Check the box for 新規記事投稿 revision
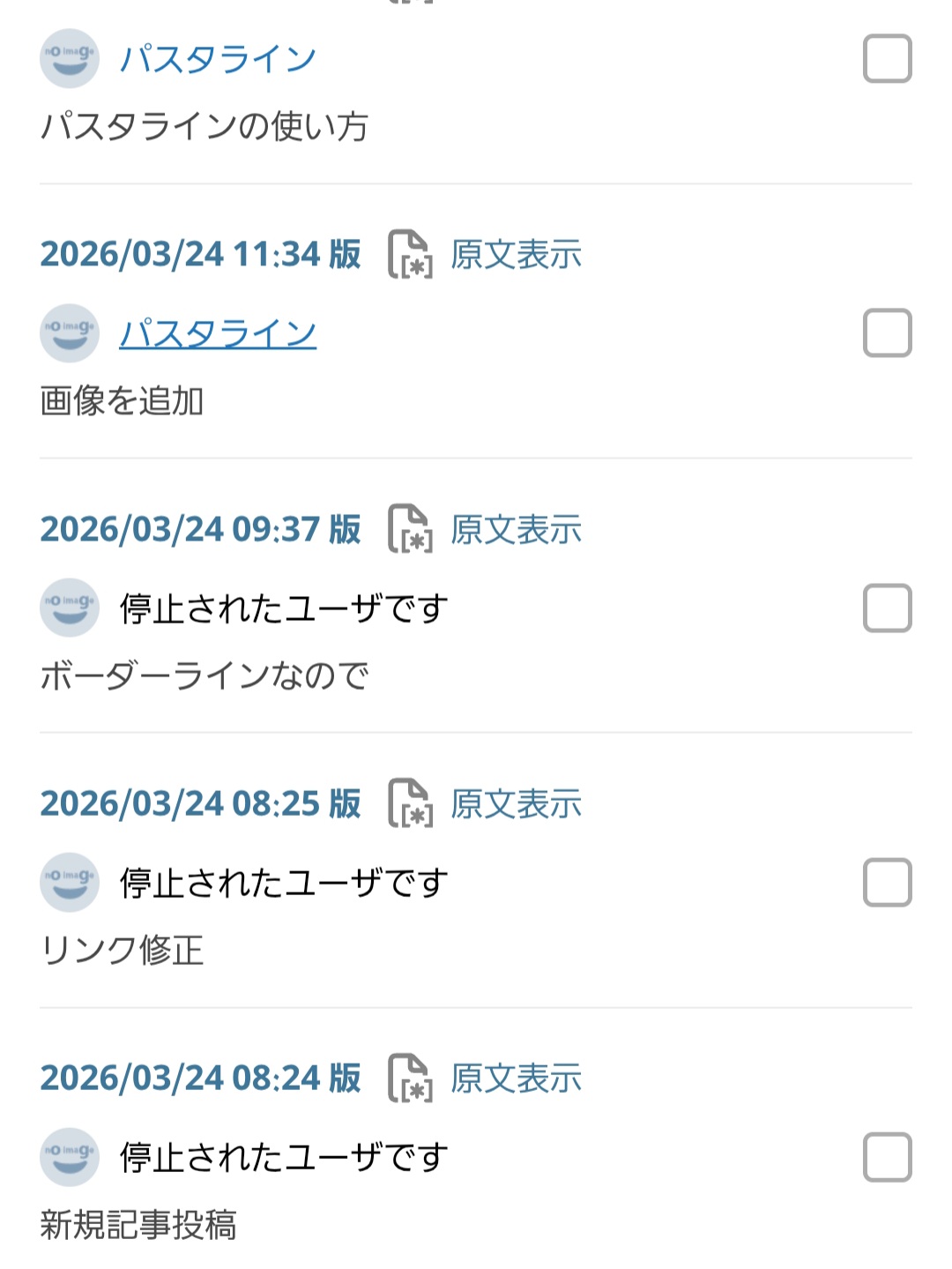Viewport: 952px width, 1269px height. [887, 1157]
